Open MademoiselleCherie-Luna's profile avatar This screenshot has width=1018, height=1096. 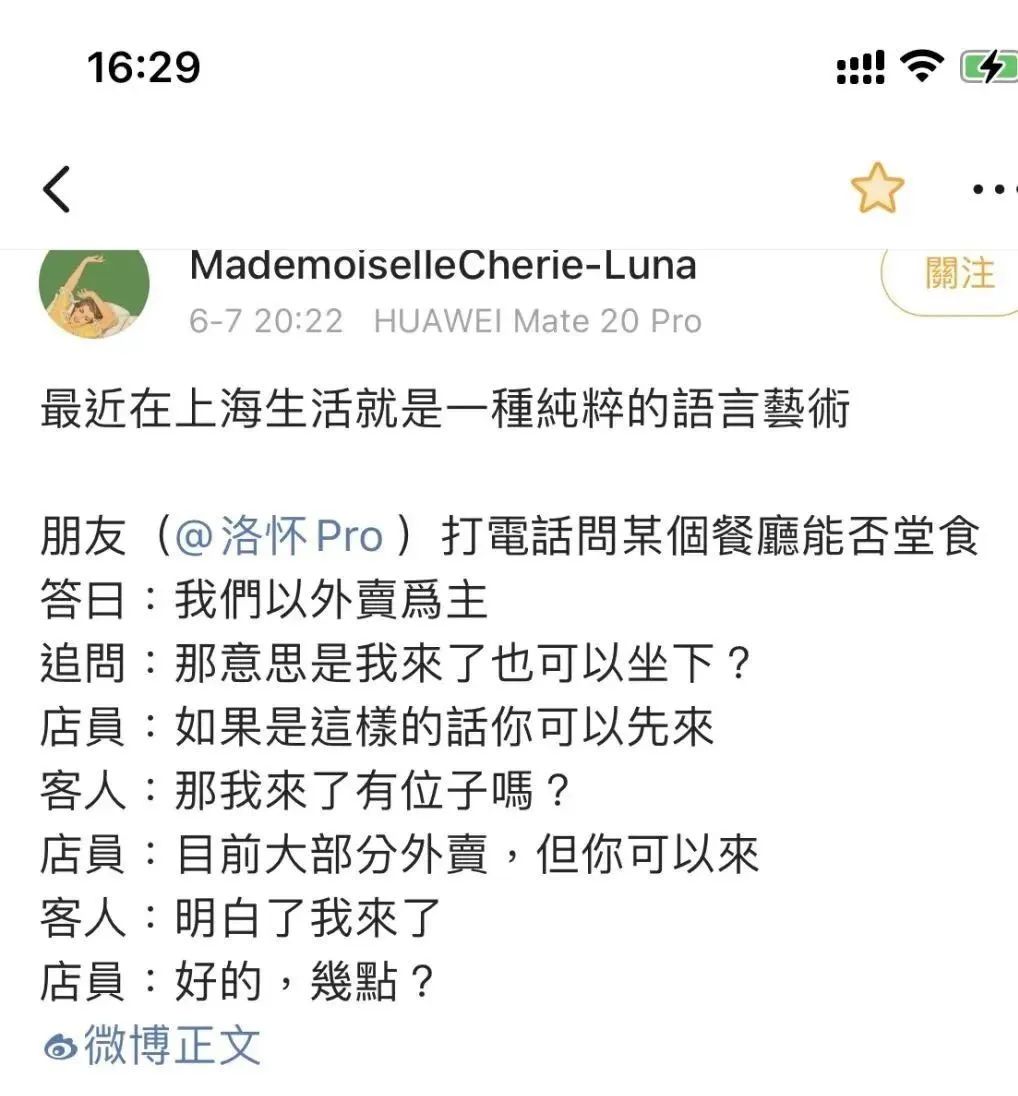point(95,292)
